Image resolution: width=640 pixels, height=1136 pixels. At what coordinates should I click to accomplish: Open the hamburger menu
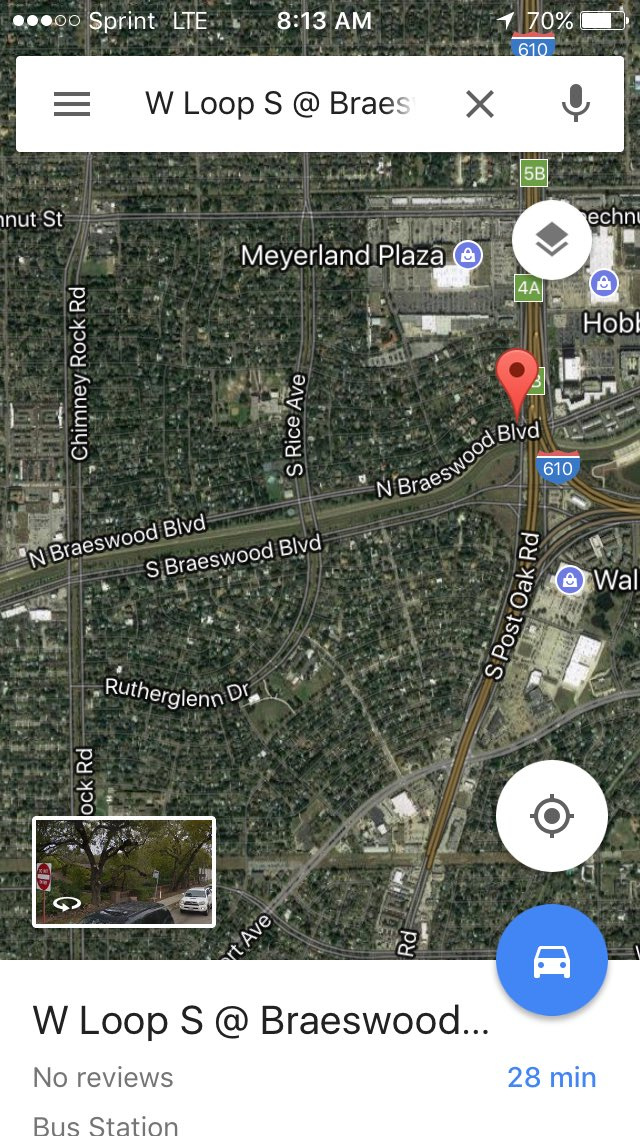[x=72, y=104]
